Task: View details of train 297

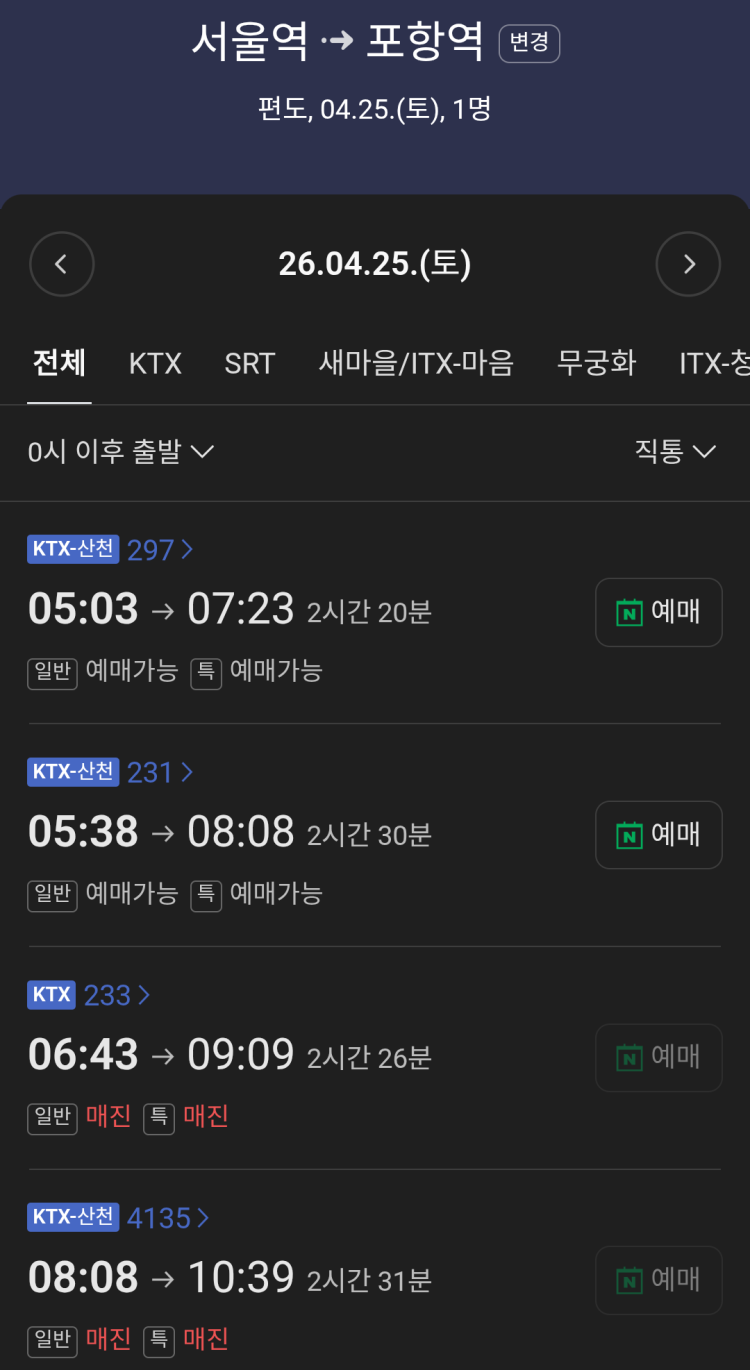Action: [159, 550]
